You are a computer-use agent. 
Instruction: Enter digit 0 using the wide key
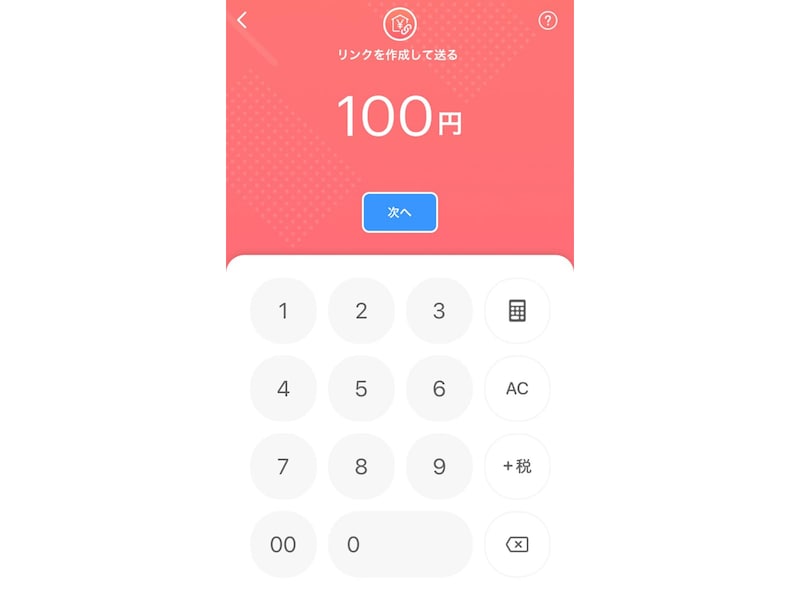tap(400, 545)
